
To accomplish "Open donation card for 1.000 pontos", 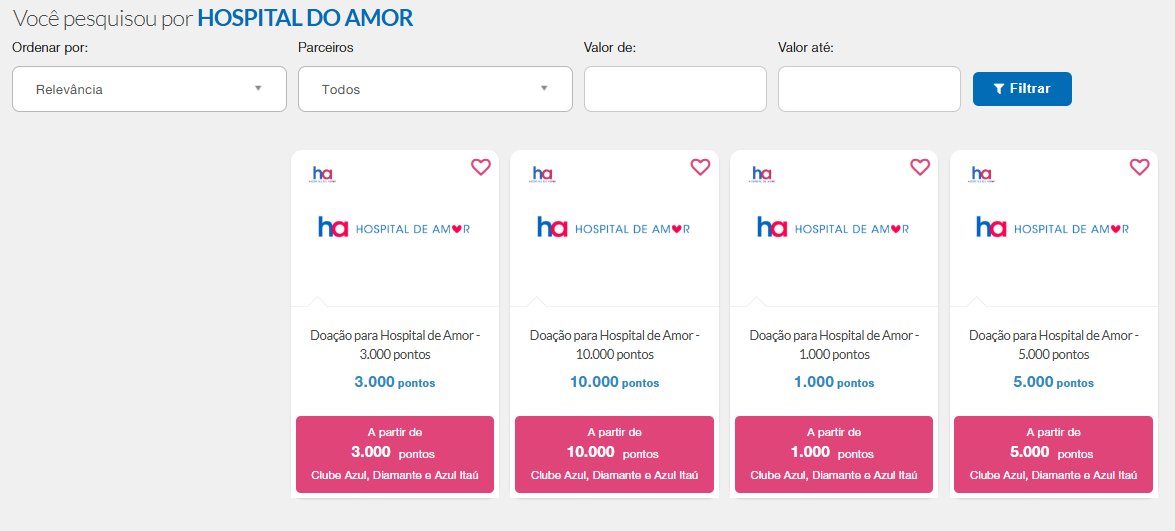I will click(x=834, y=344).
